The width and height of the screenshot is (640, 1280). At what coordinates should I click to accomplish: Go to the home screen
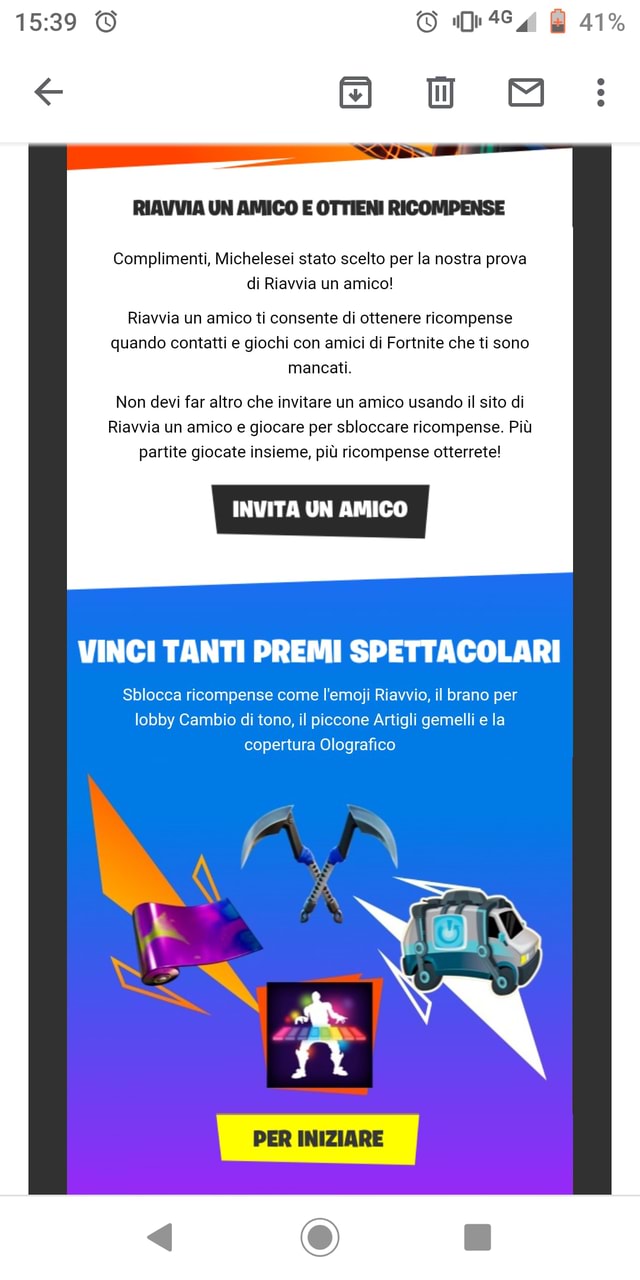(x=320, y=1237)
